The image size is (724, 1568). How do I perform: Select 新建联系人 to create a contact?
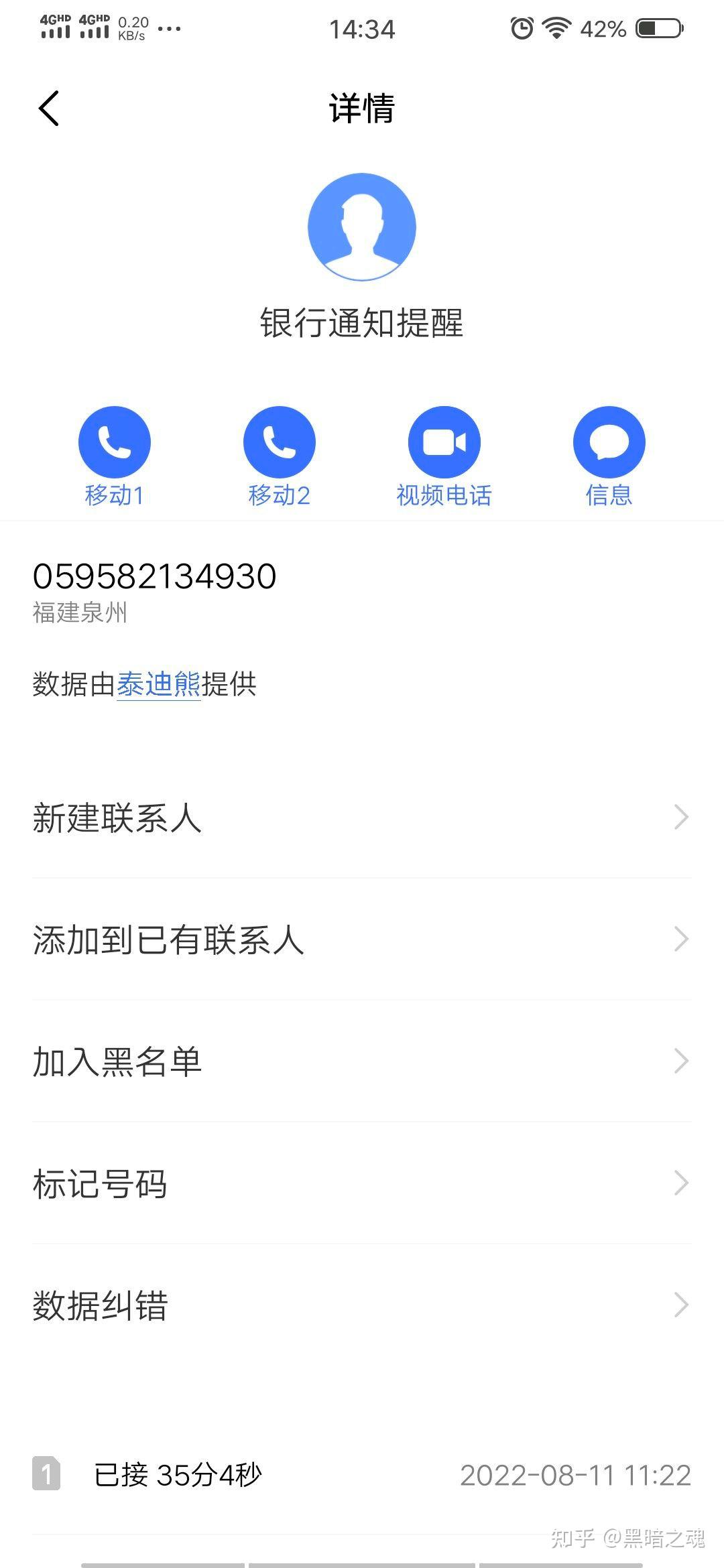click(362, 818)
